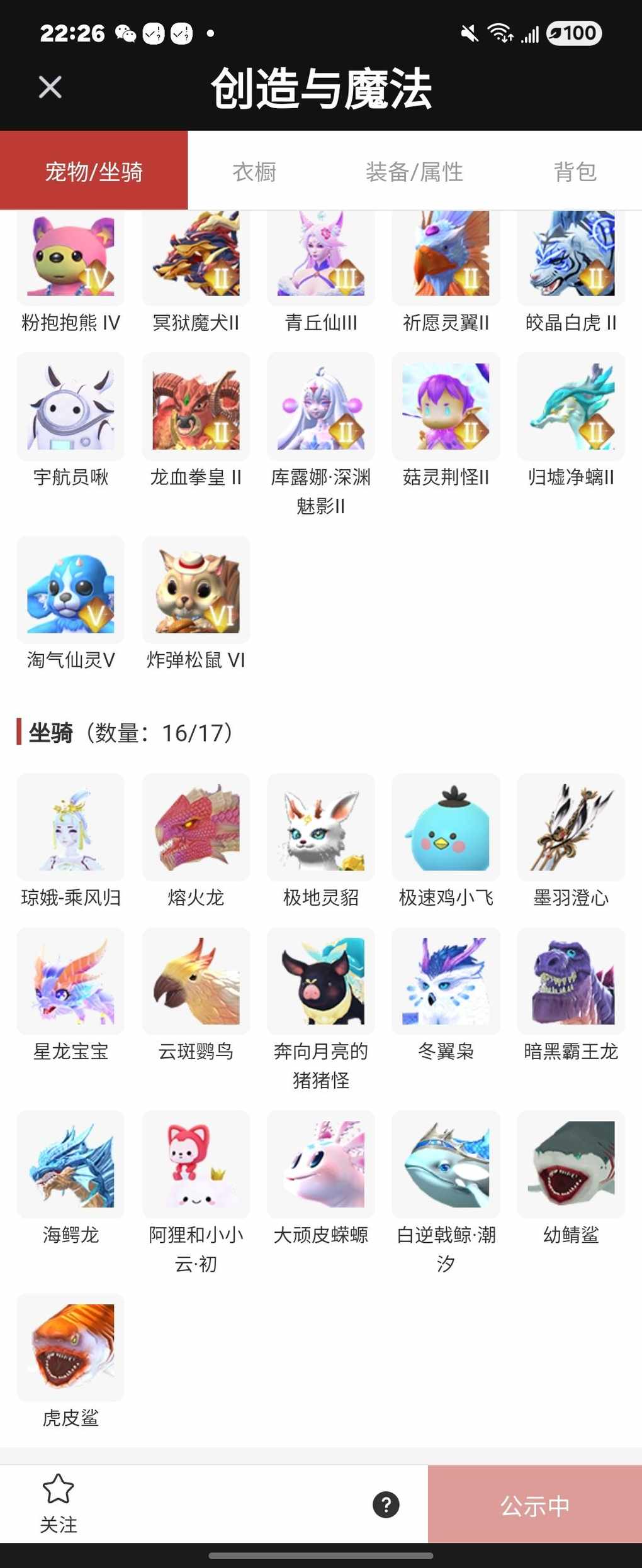Open the 青丘仙III pet tile
Screen dimensions: 642x1568
point(321,258)
